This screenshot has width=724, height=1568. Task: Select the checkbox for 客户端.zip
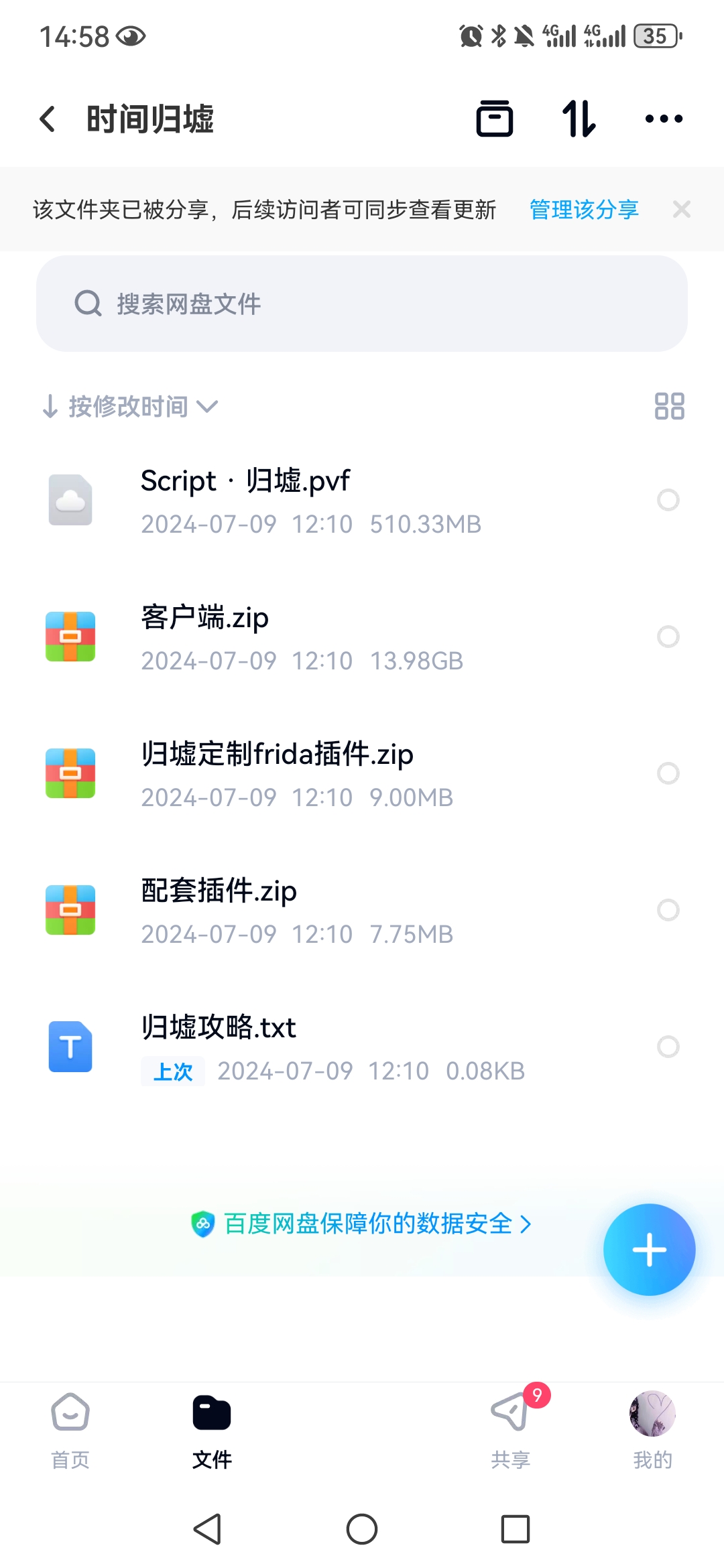click(668, 637)
